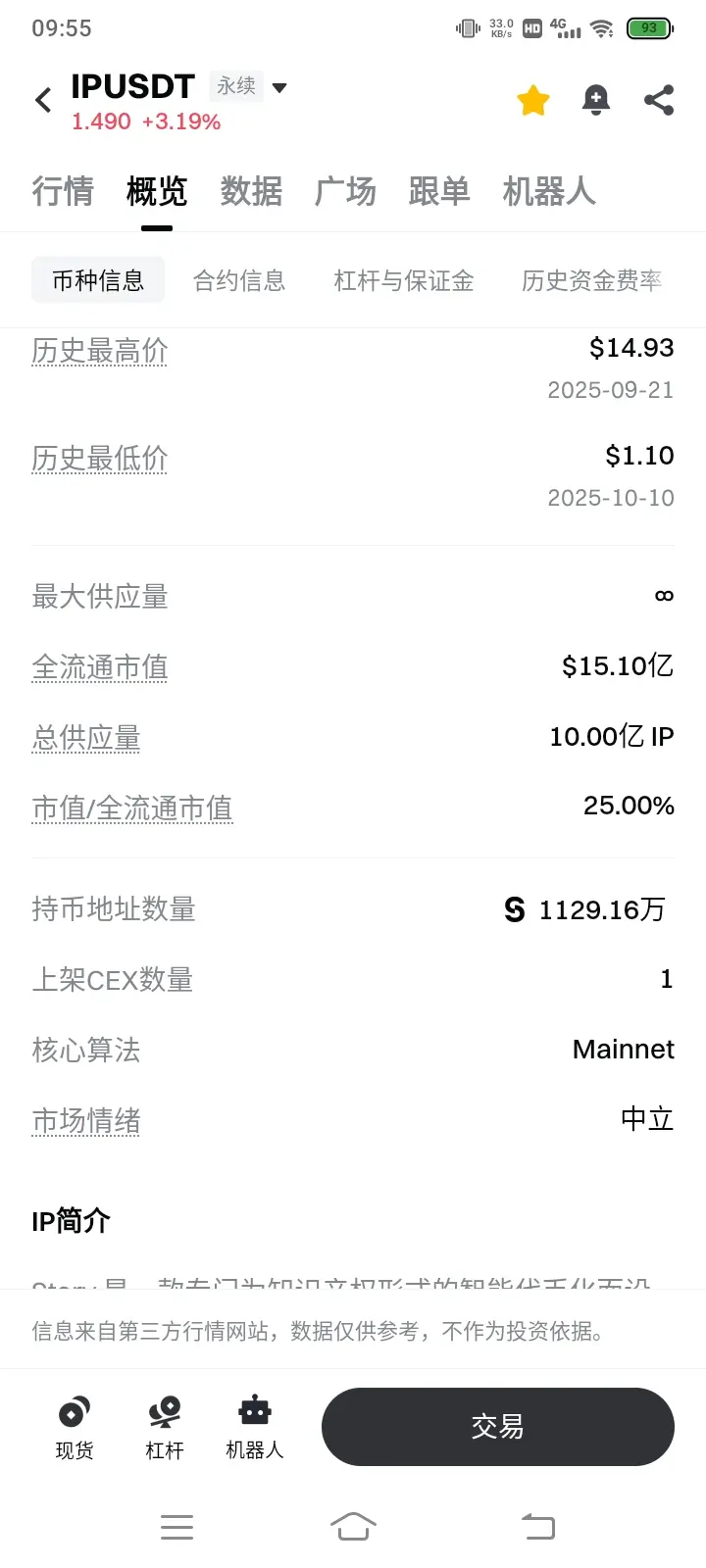
Task: Switch to the 数据 tab
Action: pos(251,191)
